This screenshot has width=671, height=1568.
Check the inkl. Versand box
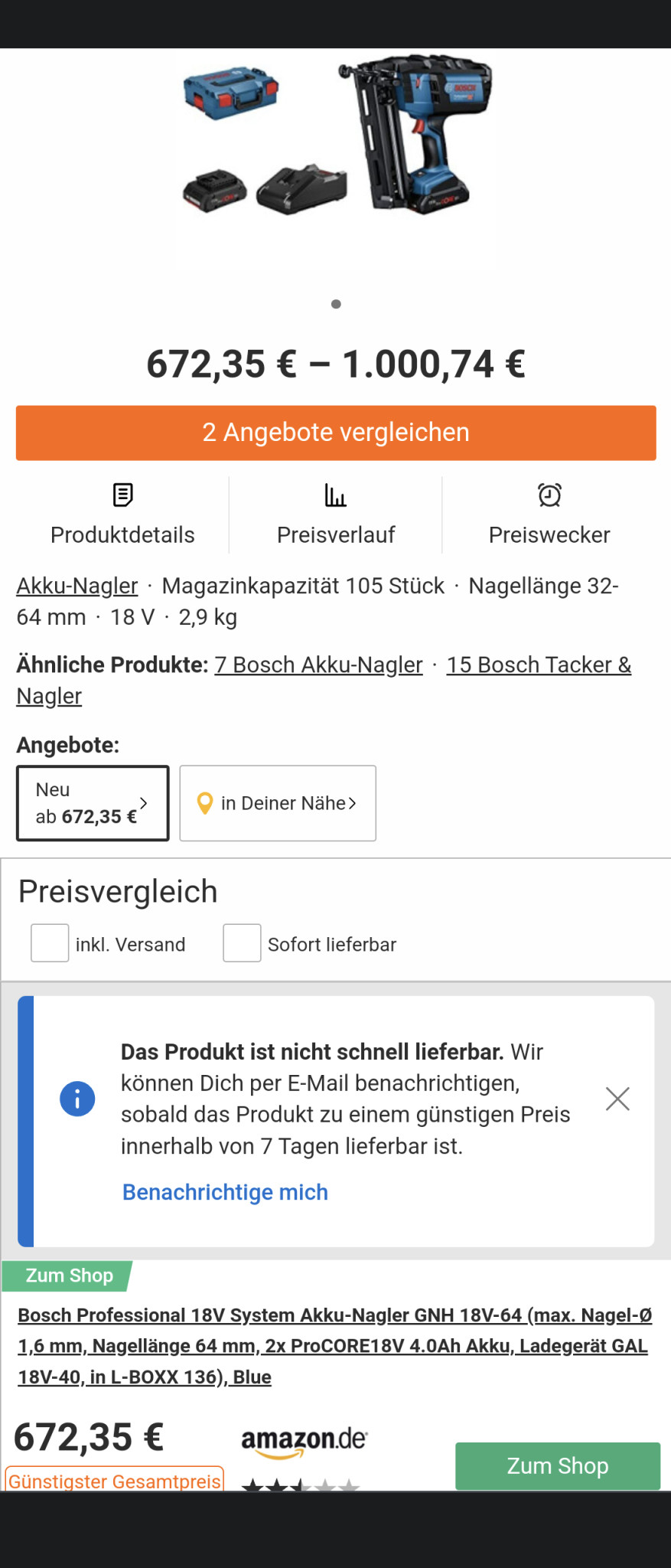click(50, 943)
